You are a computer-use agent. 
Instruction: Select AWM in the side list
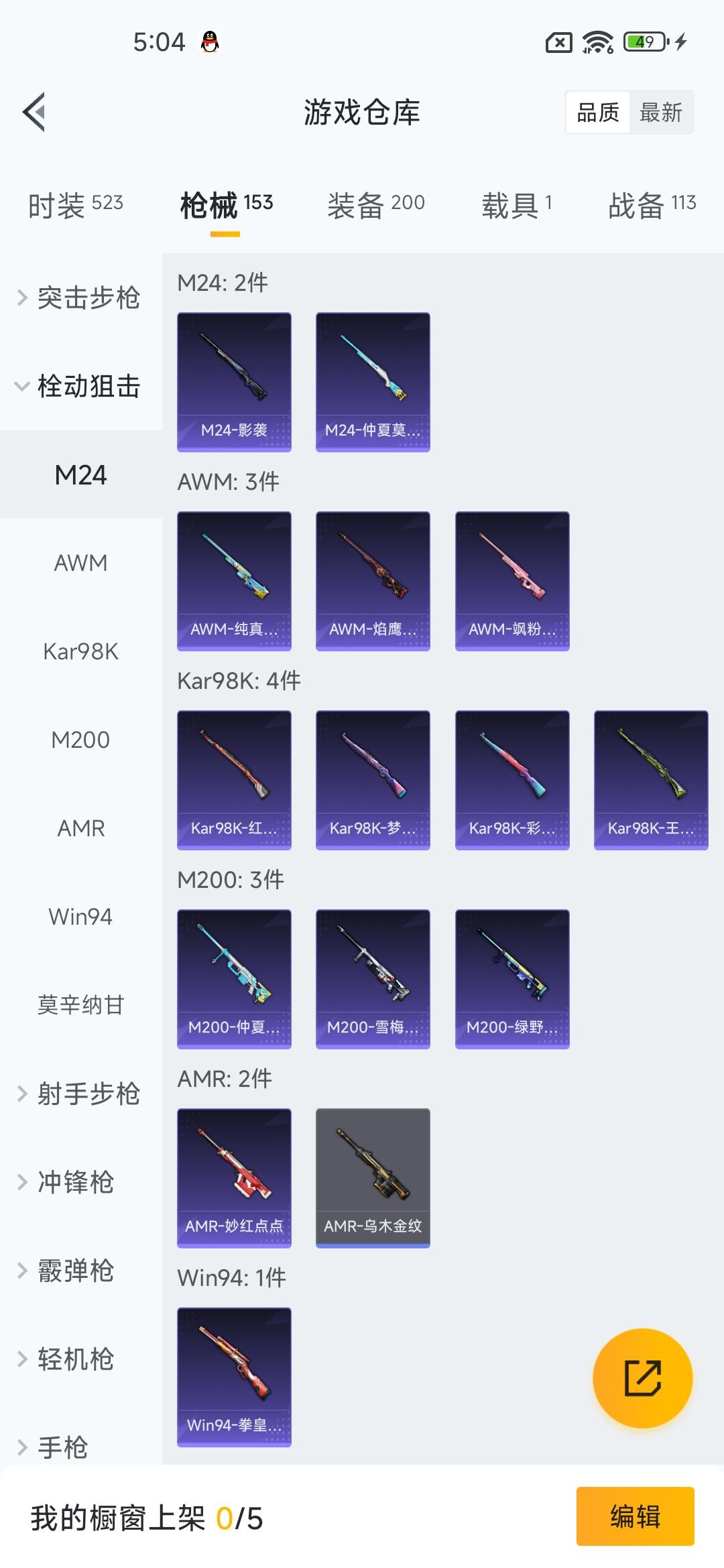point(80,563)
